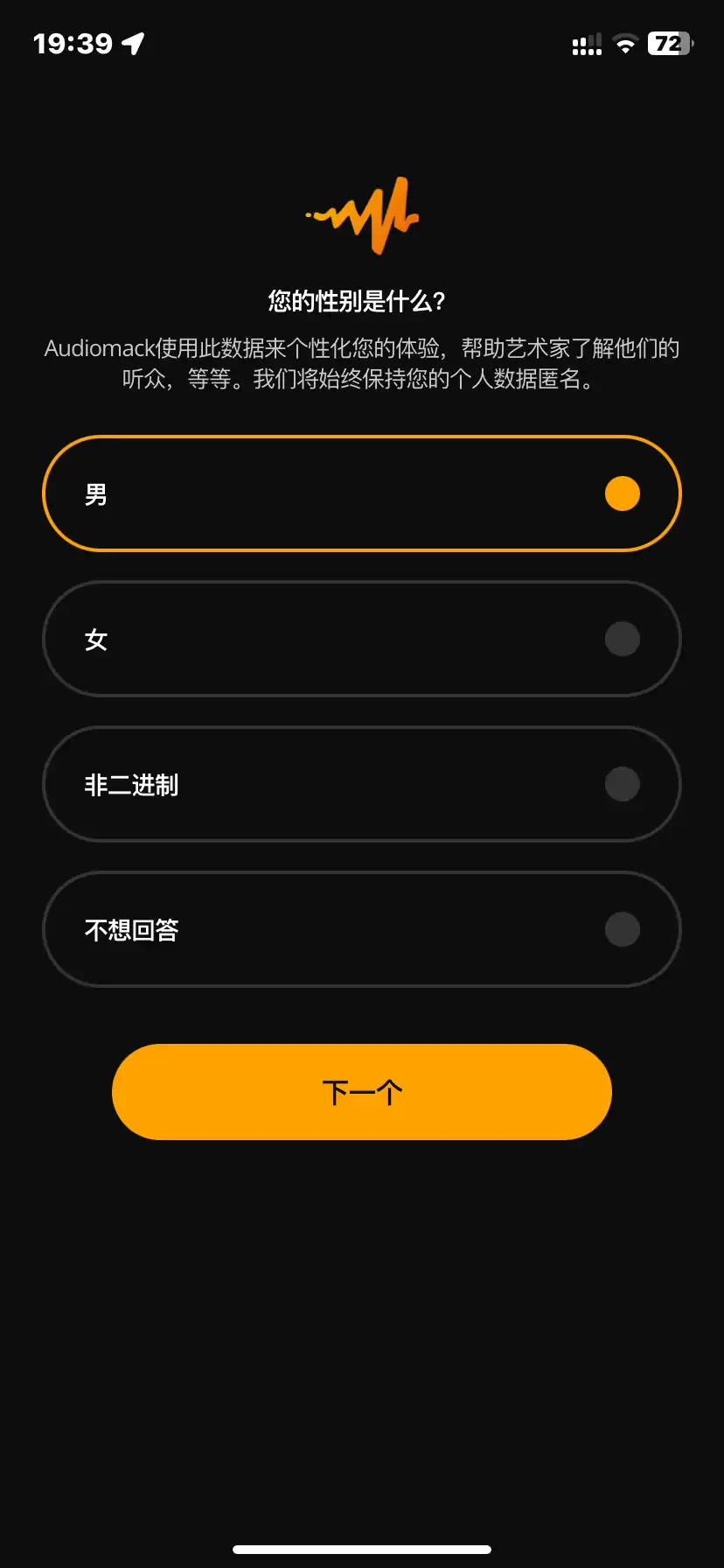Click the 男 text label

point(95,493)
